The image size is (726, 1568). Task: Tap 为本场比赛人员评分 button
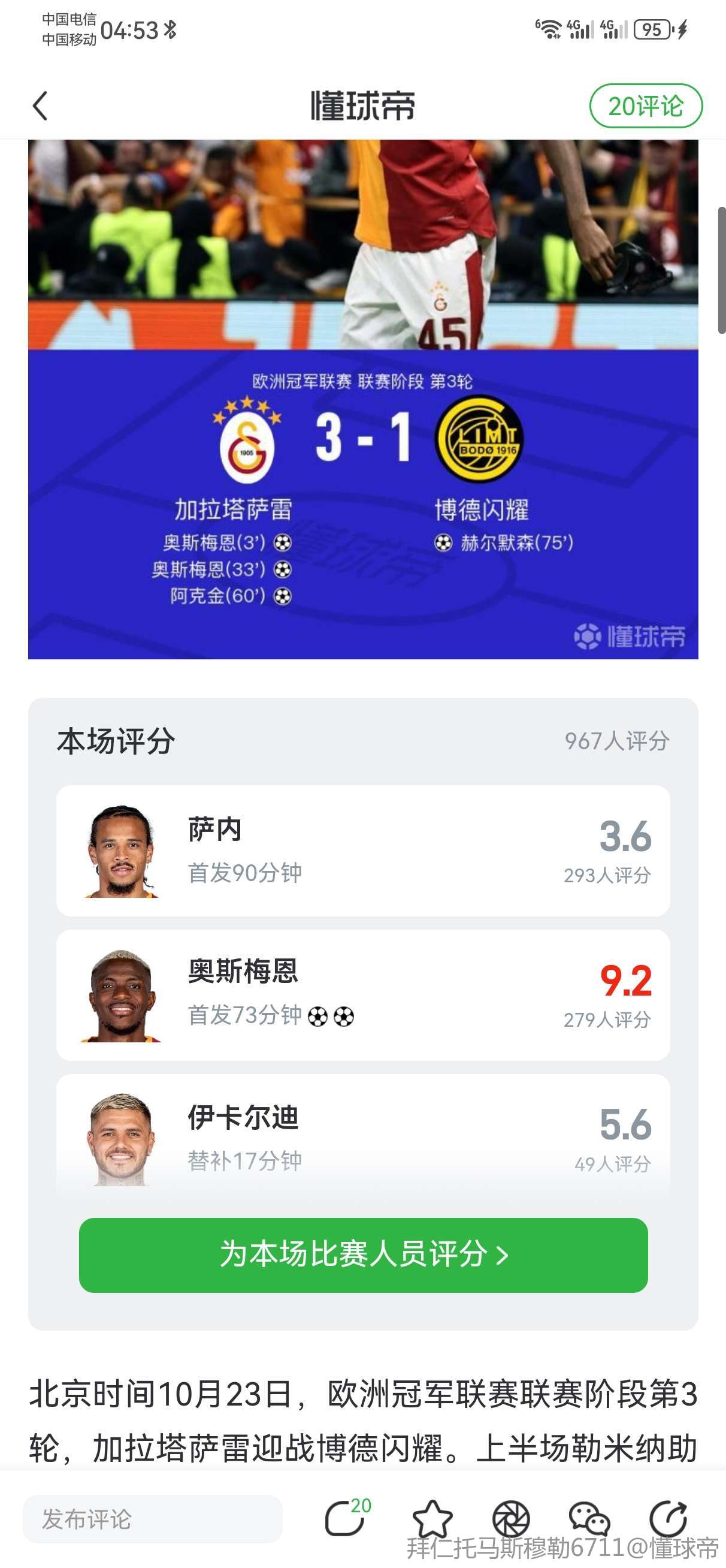click(x=362, y=1255)
